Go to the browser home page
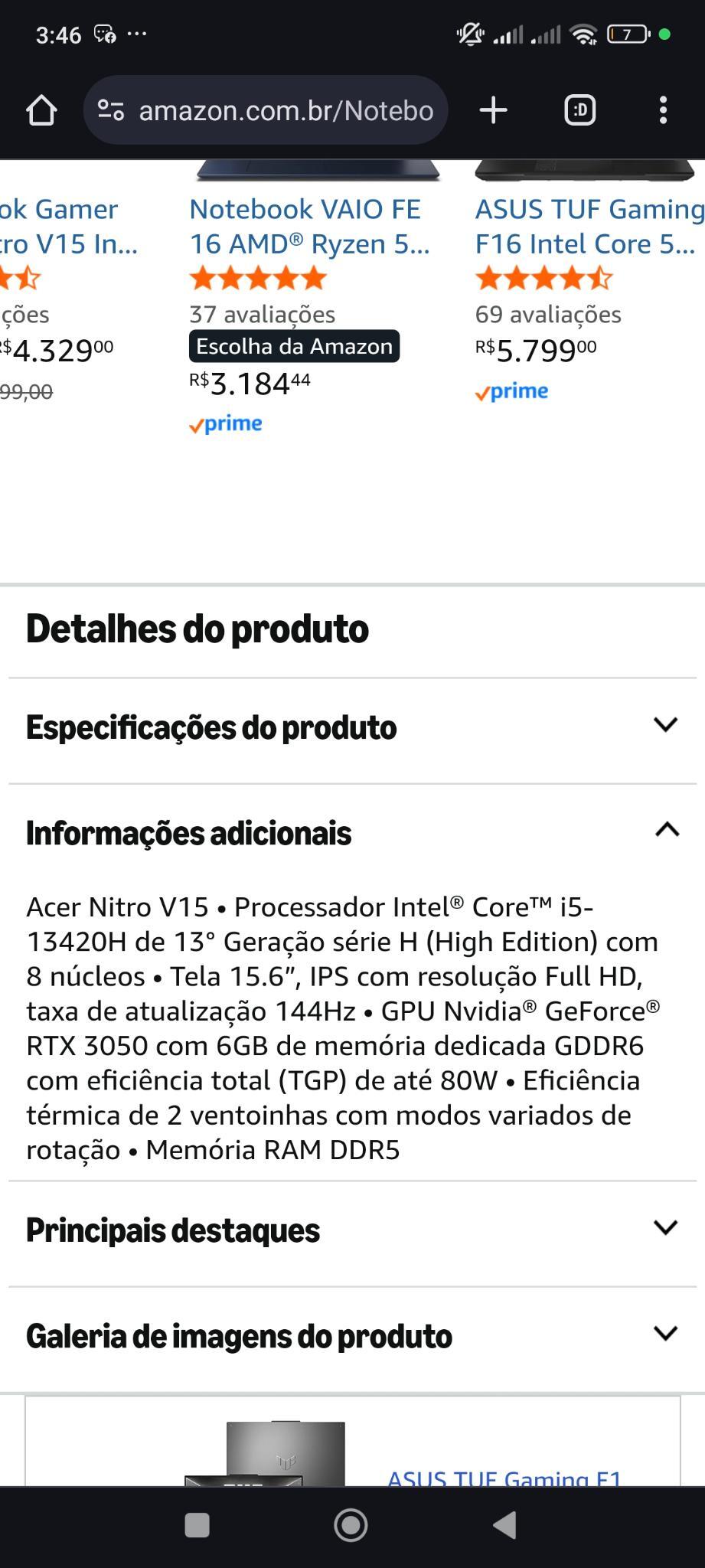The width and height of the screenshot is (705, 1568). click(41, 110)
